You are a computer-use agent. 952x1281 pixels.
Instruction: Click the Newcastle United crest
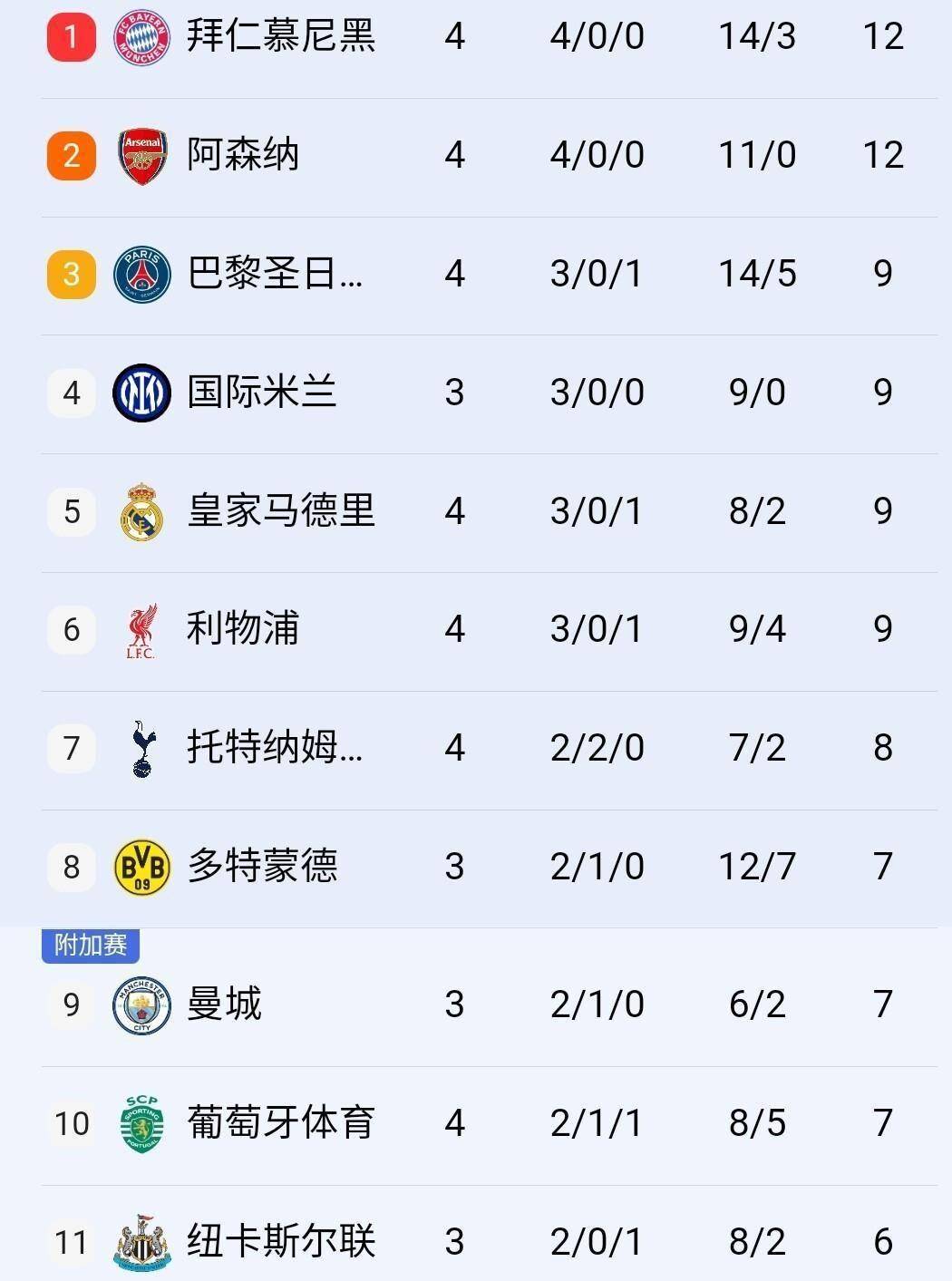141,1241
